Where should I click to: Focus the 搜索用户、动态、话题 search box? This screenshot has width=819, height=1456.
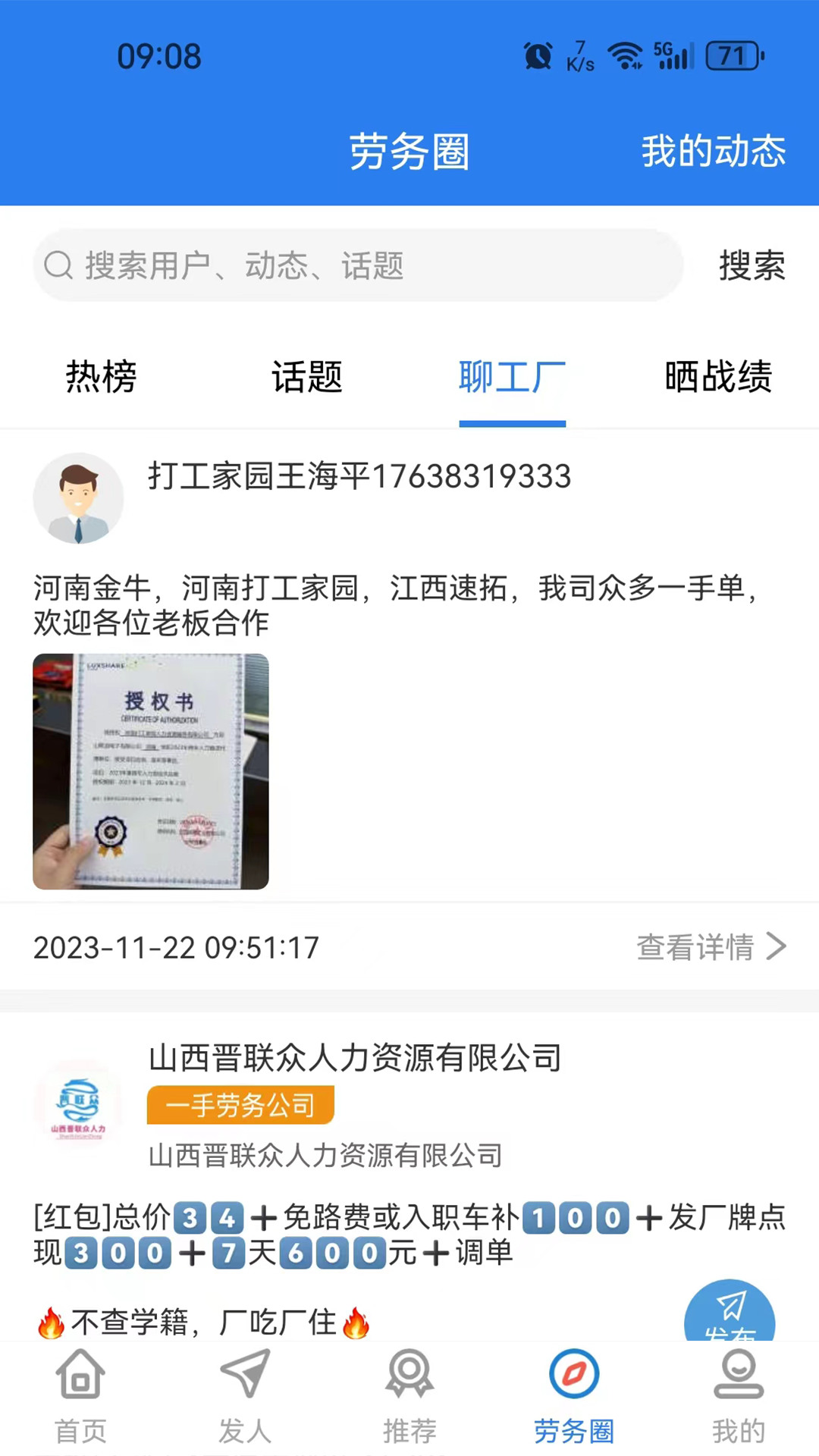coord(356,265)
